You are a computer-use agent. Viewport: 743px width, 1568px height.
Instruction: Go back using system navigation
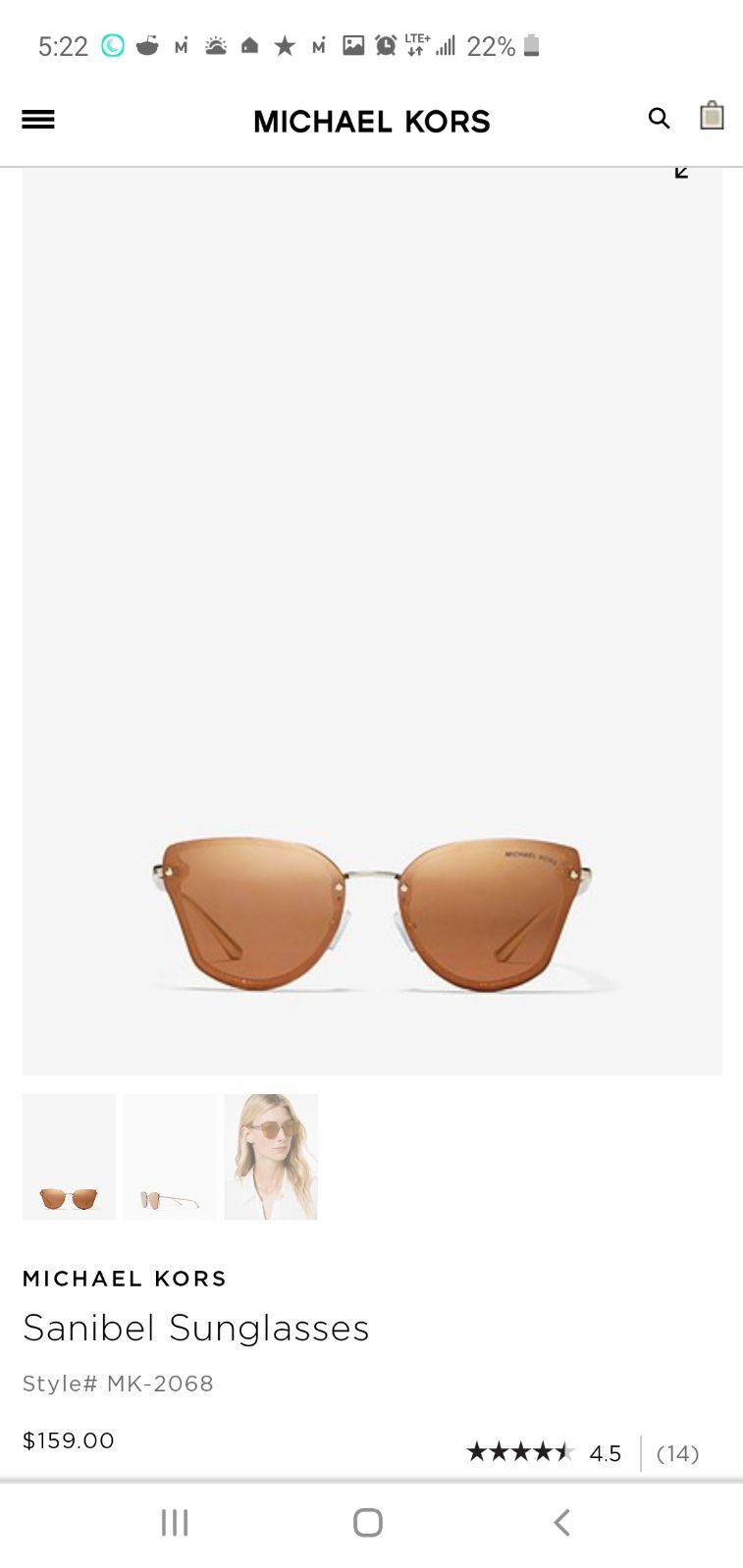tap(561, 1523)
